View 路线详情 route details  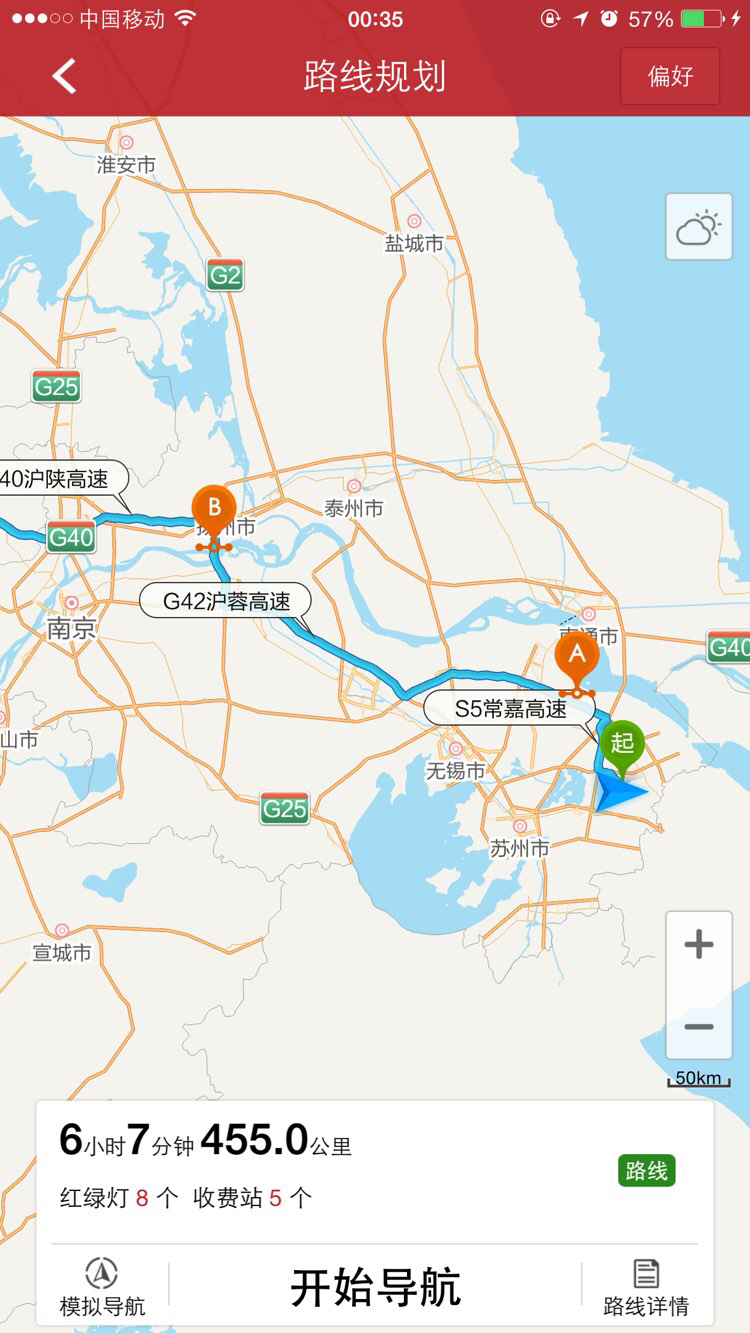(x=646, y=1288)
